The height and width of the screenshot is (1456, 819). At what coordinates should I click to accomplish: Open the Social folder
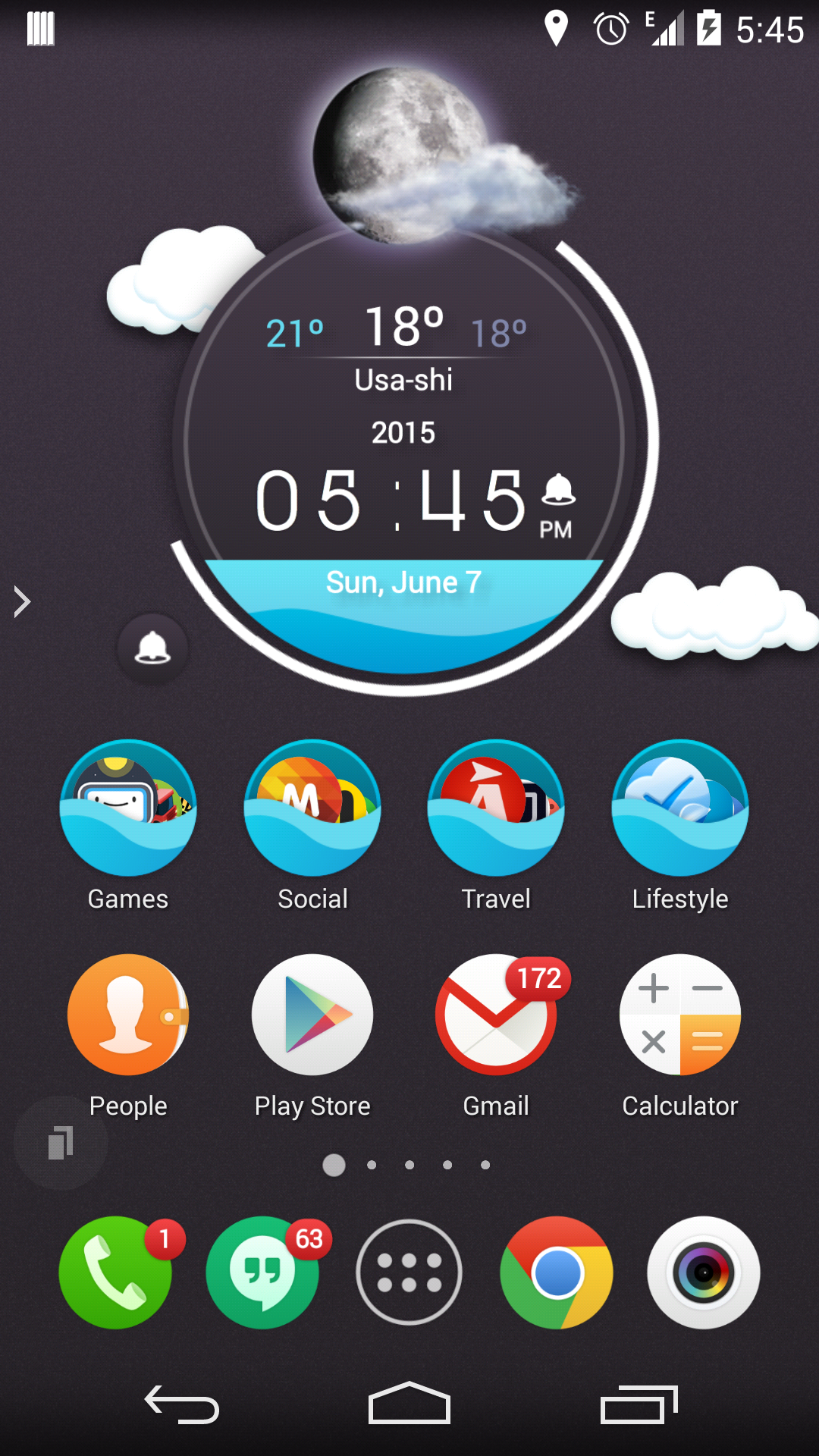pyautogui.click(x=312, y=808)
